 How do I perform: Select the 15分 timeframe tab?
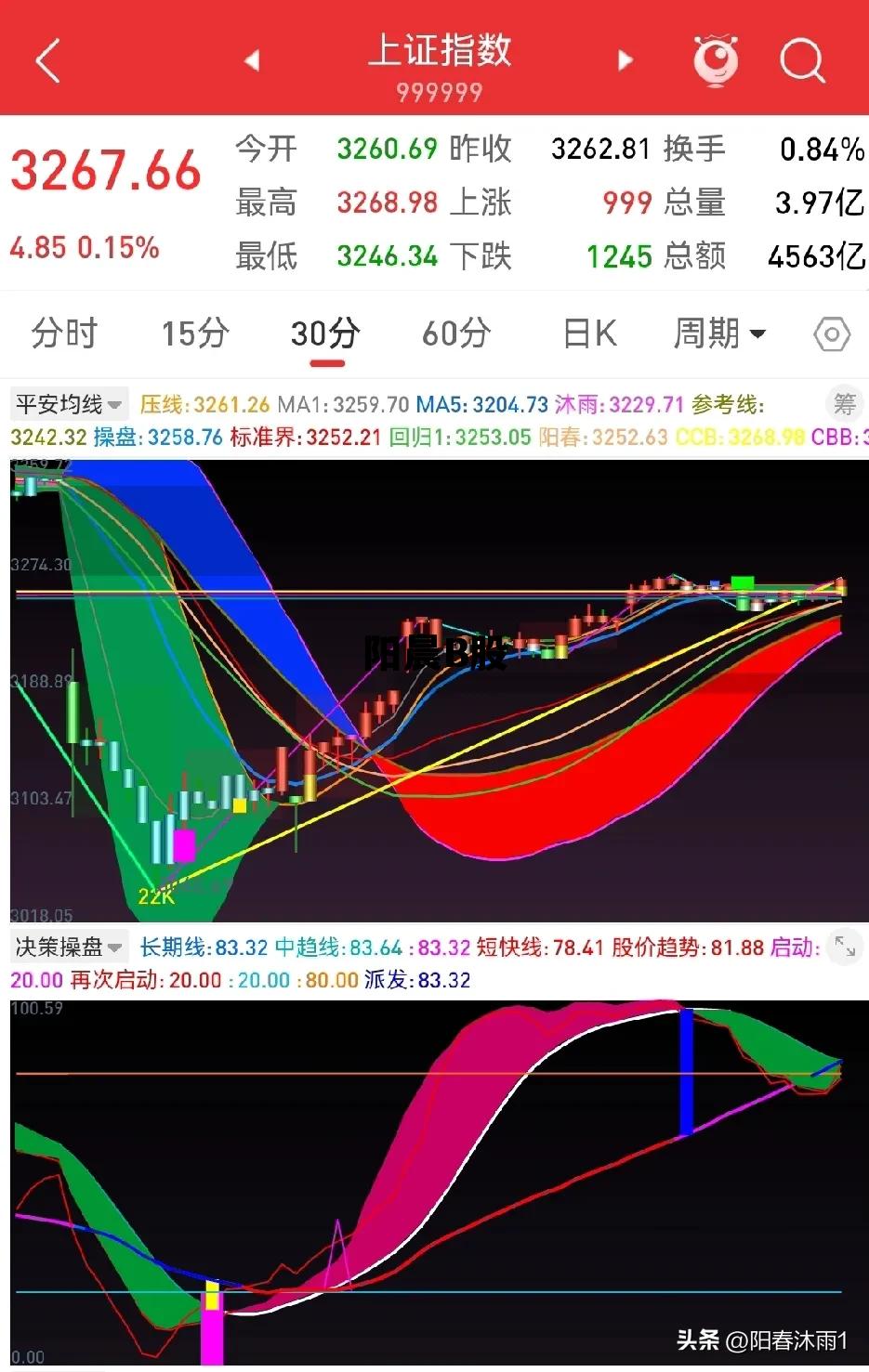pyautogui.click(x=193, y=333)
